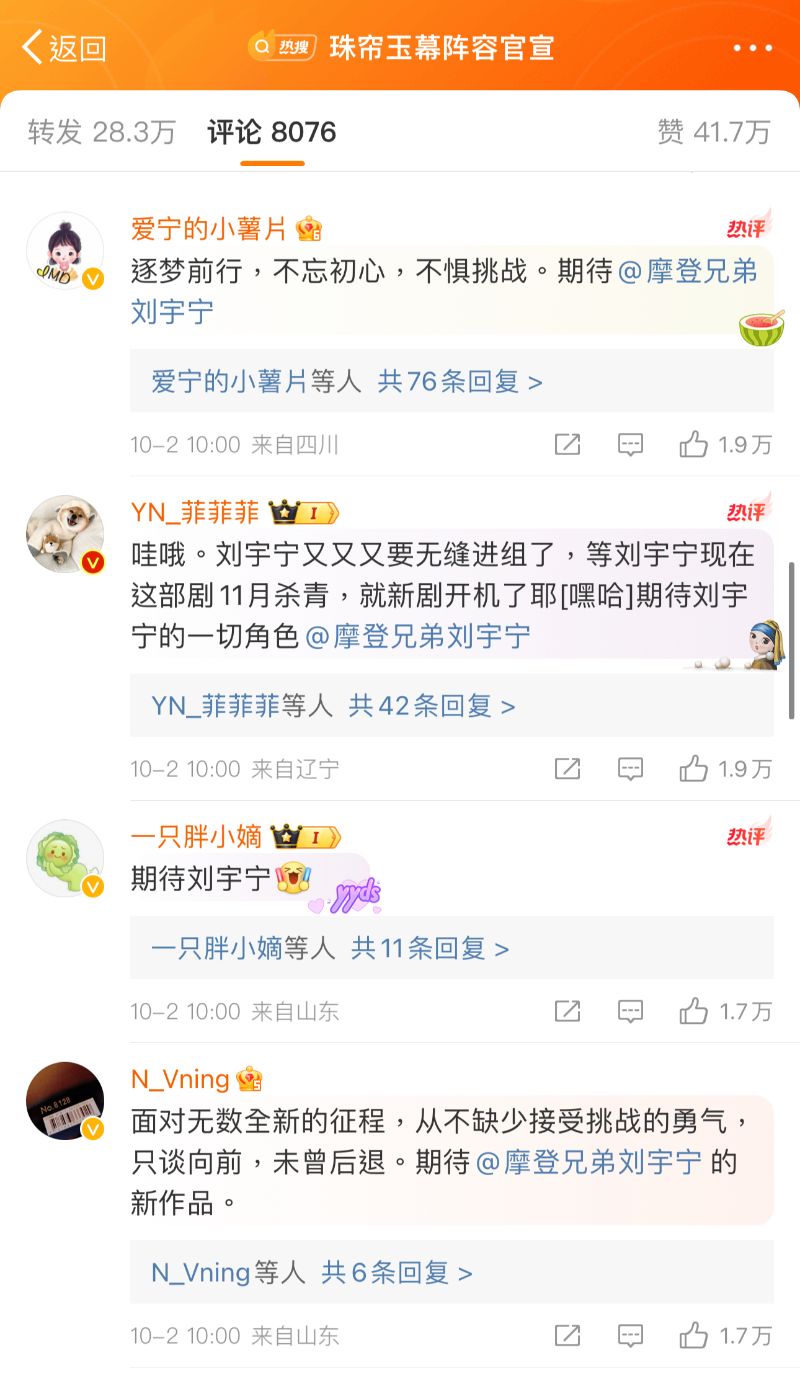Expand the 42 replies under YN_菲菲菲

pyautogui.click(x=432, y=706)
